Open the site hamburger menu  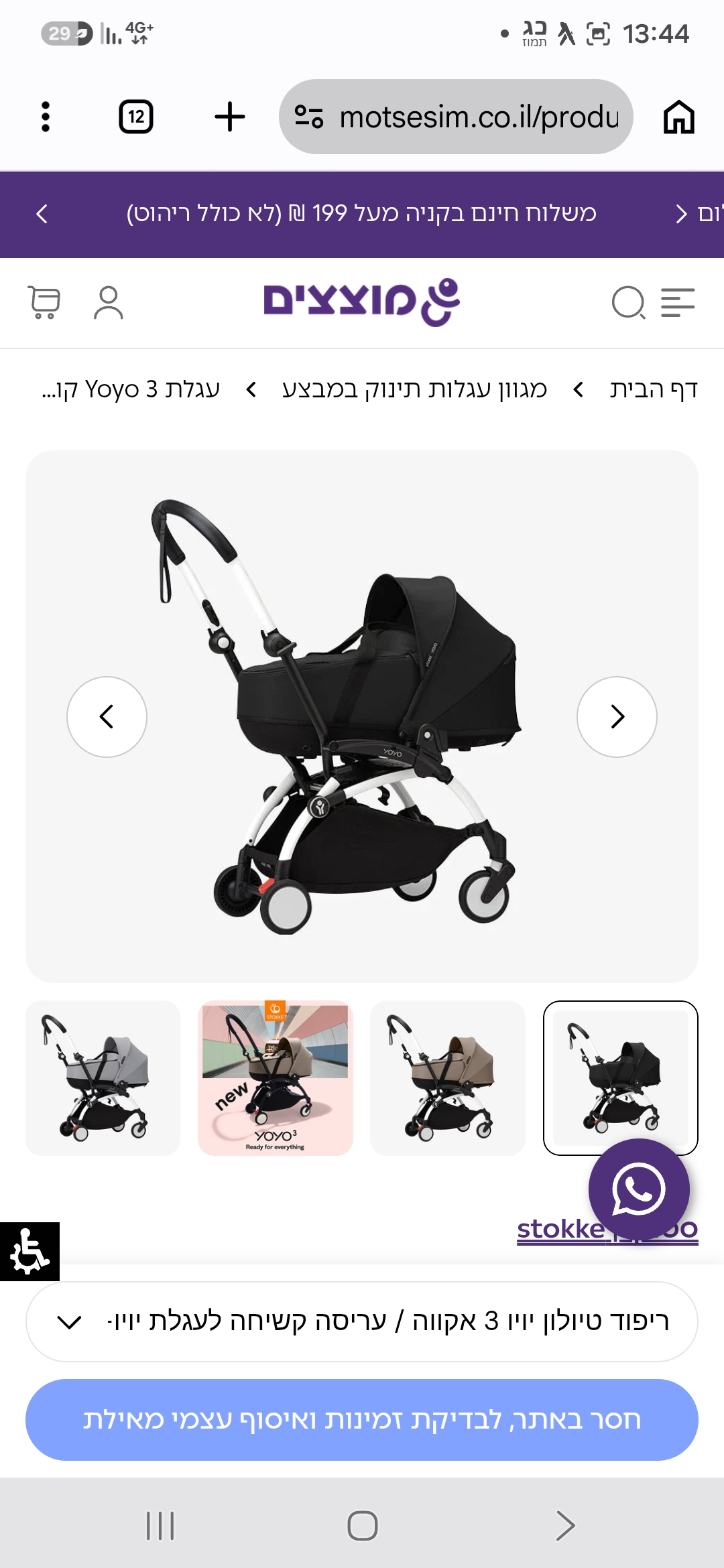[x=678, y=302]
